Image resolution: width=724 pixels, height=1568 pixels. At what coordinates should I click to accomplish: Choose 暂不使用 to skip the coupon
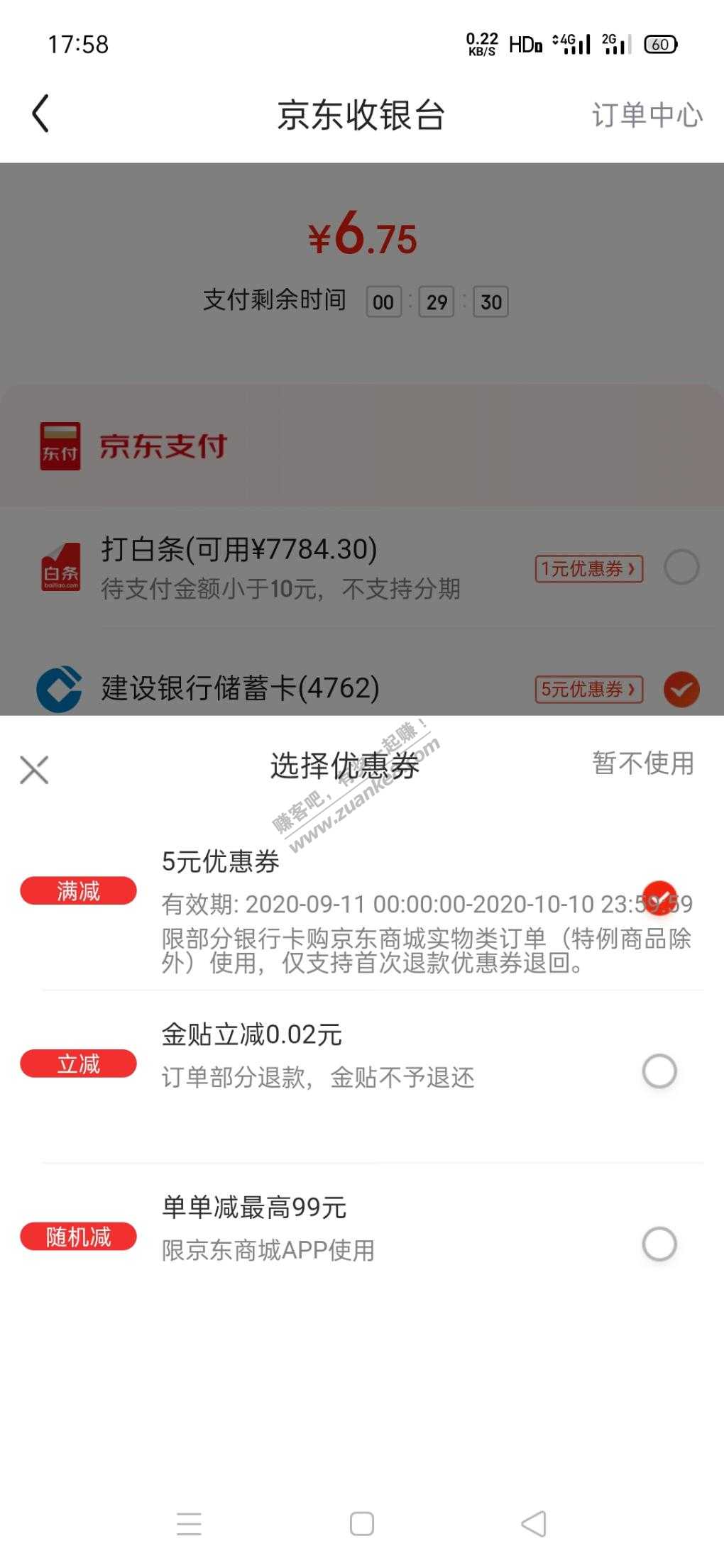[x=642, y=763]
